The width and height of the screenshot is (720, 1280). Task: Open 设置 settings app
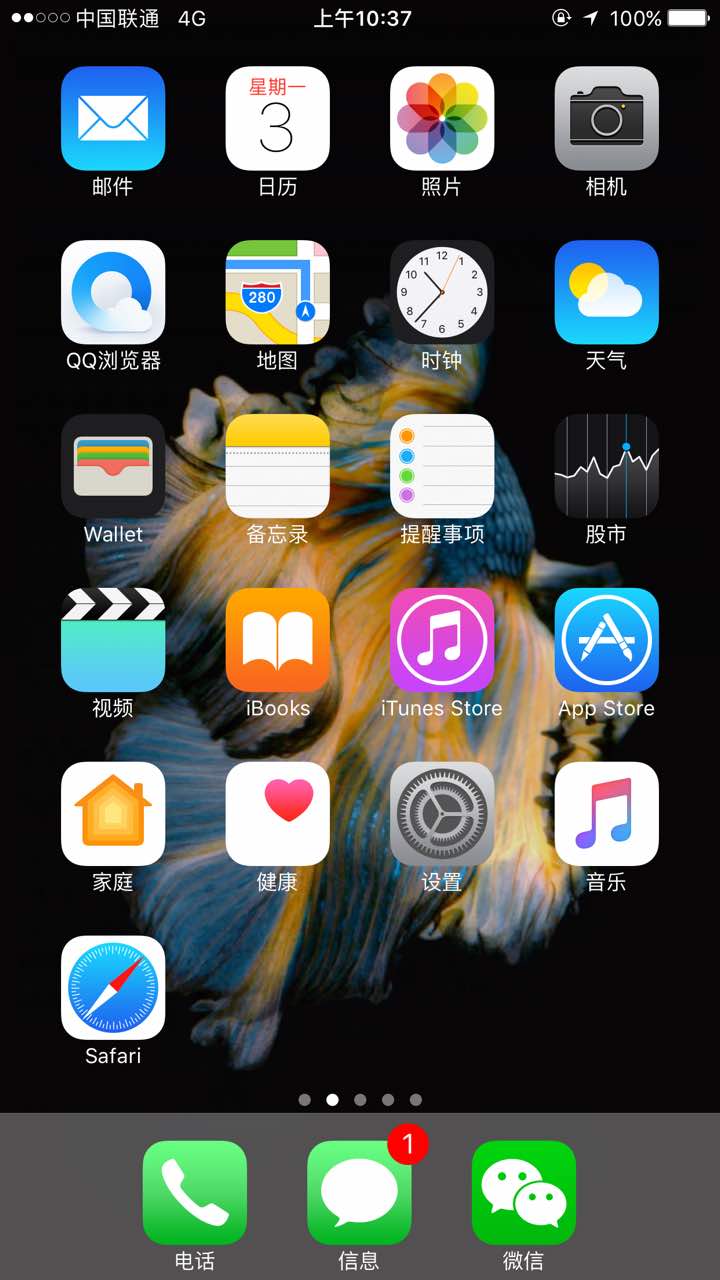442,814
